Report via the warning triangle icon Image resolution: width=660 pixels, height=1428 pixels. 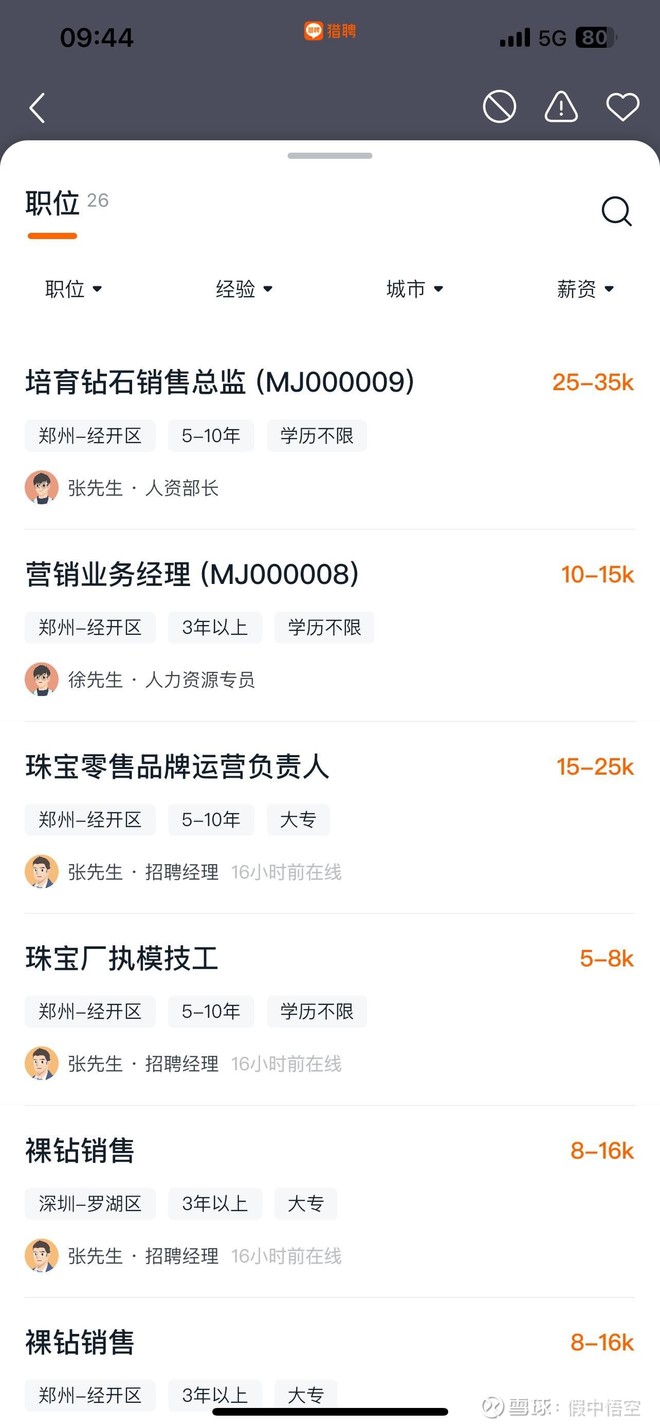click(561, 107)
